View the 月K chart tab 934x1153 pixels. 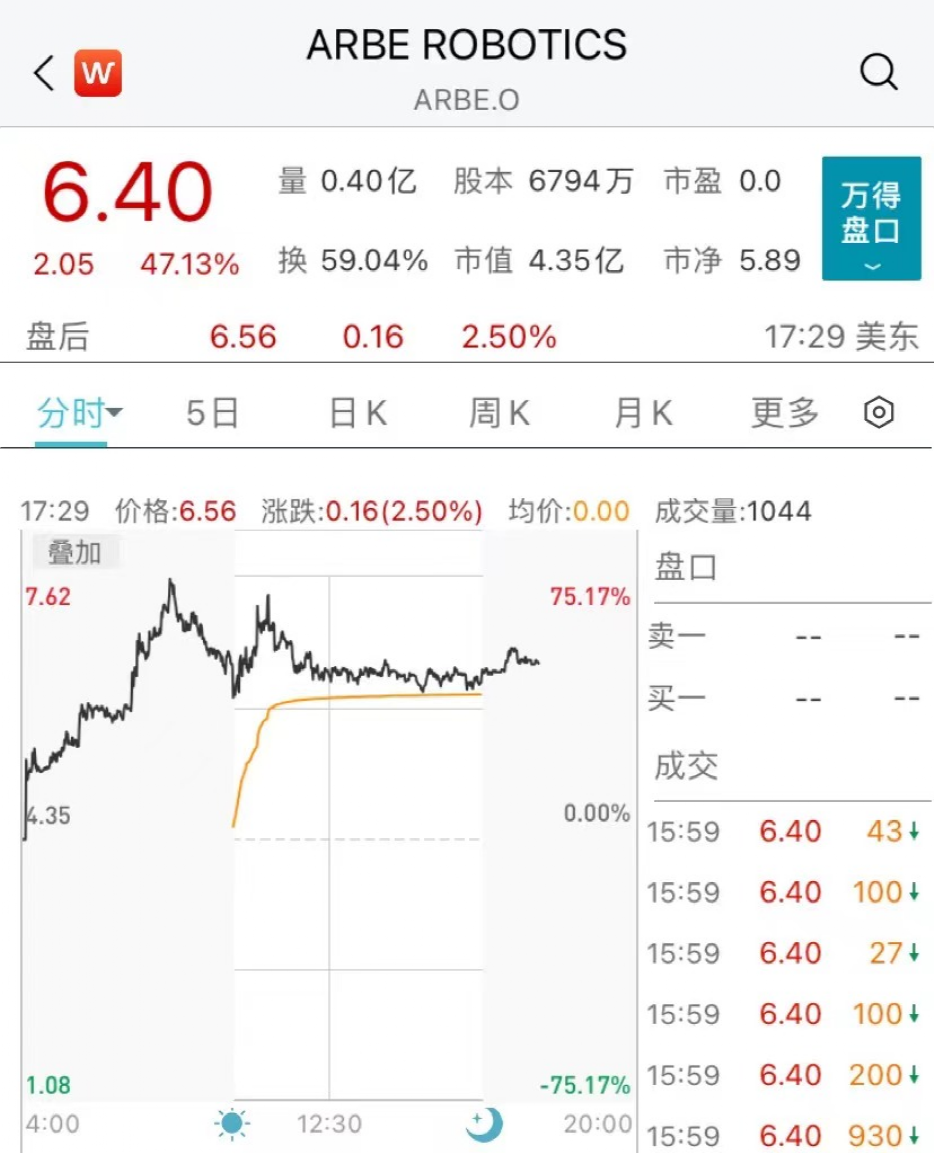point(643,413)
